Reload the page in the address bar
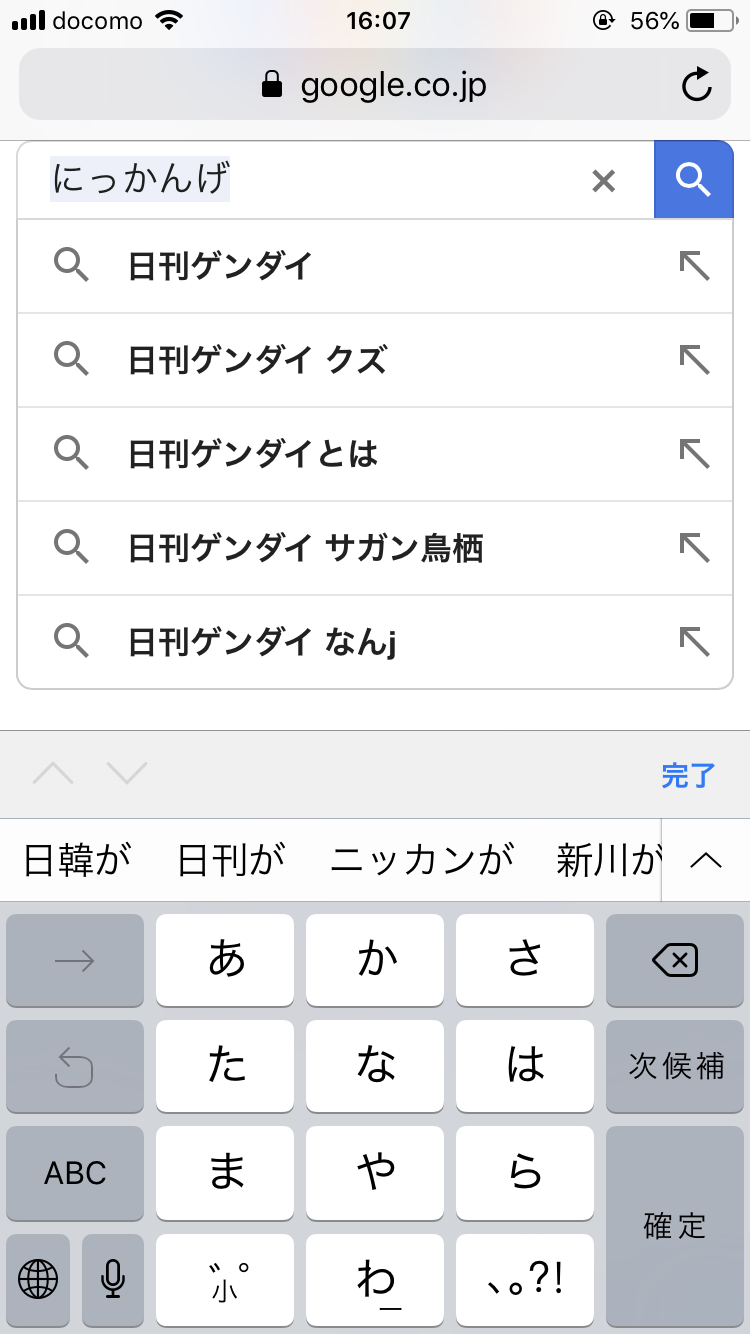Screen dimensions: 750x1334 coord(697,85)
